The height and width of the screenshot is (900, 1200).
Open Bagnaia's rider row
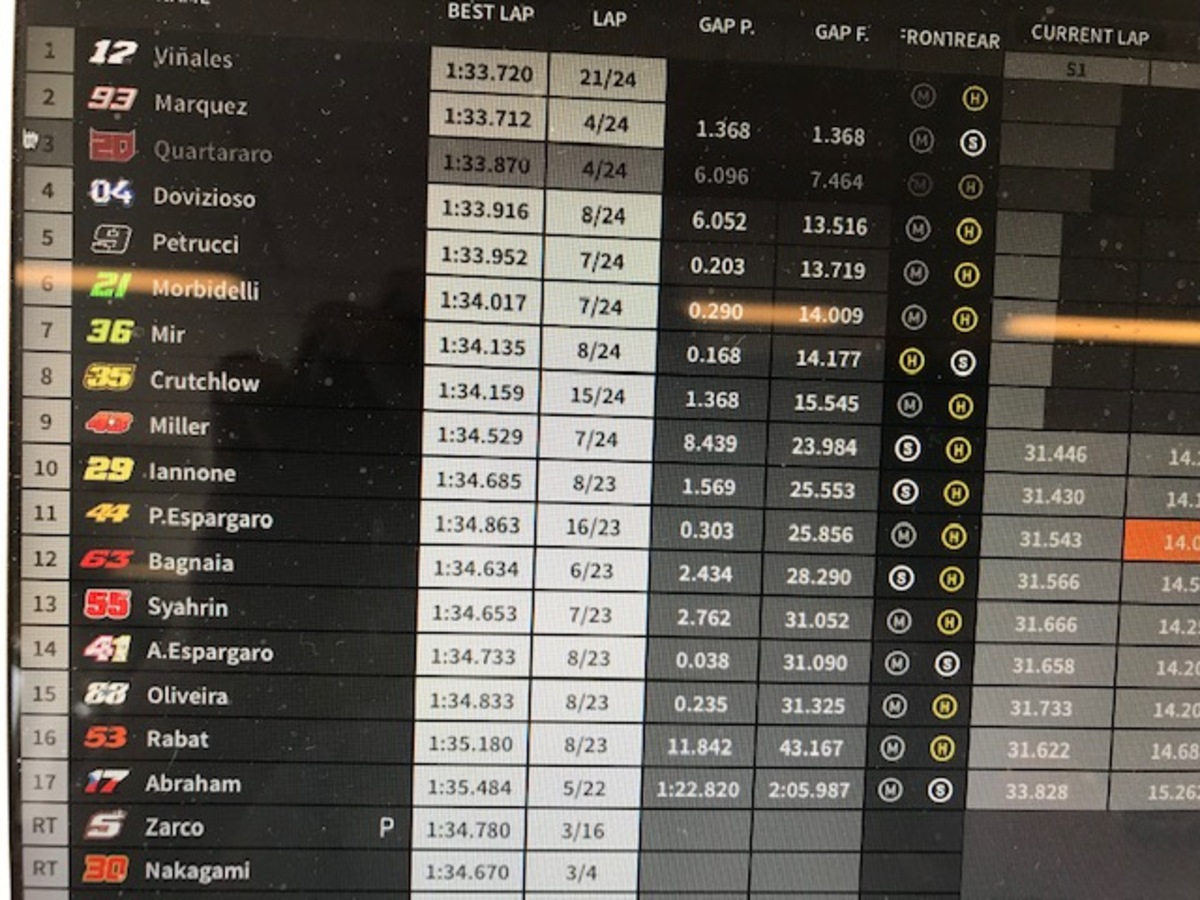[x=190, y=562]
